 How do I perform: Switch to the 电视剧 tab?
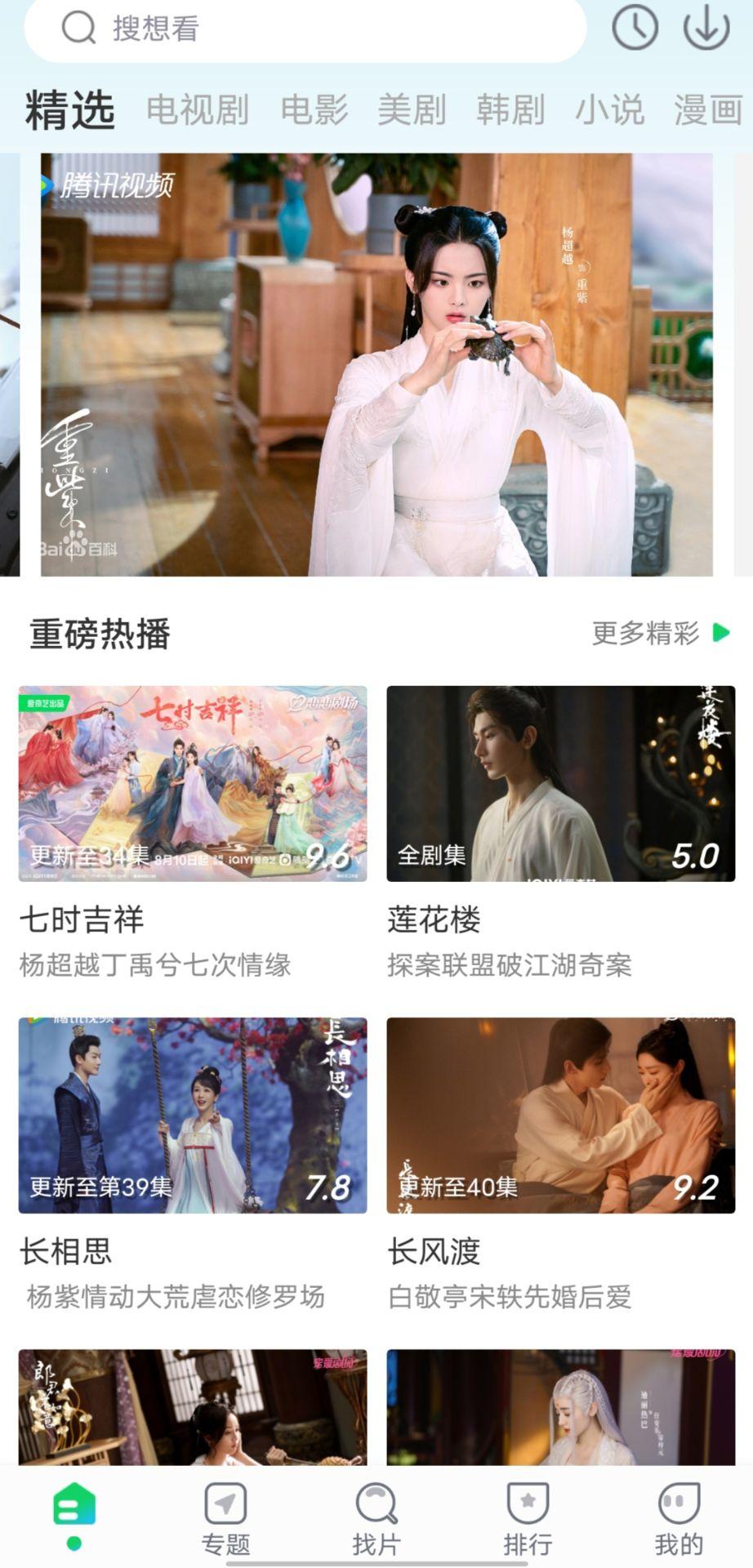198,110
